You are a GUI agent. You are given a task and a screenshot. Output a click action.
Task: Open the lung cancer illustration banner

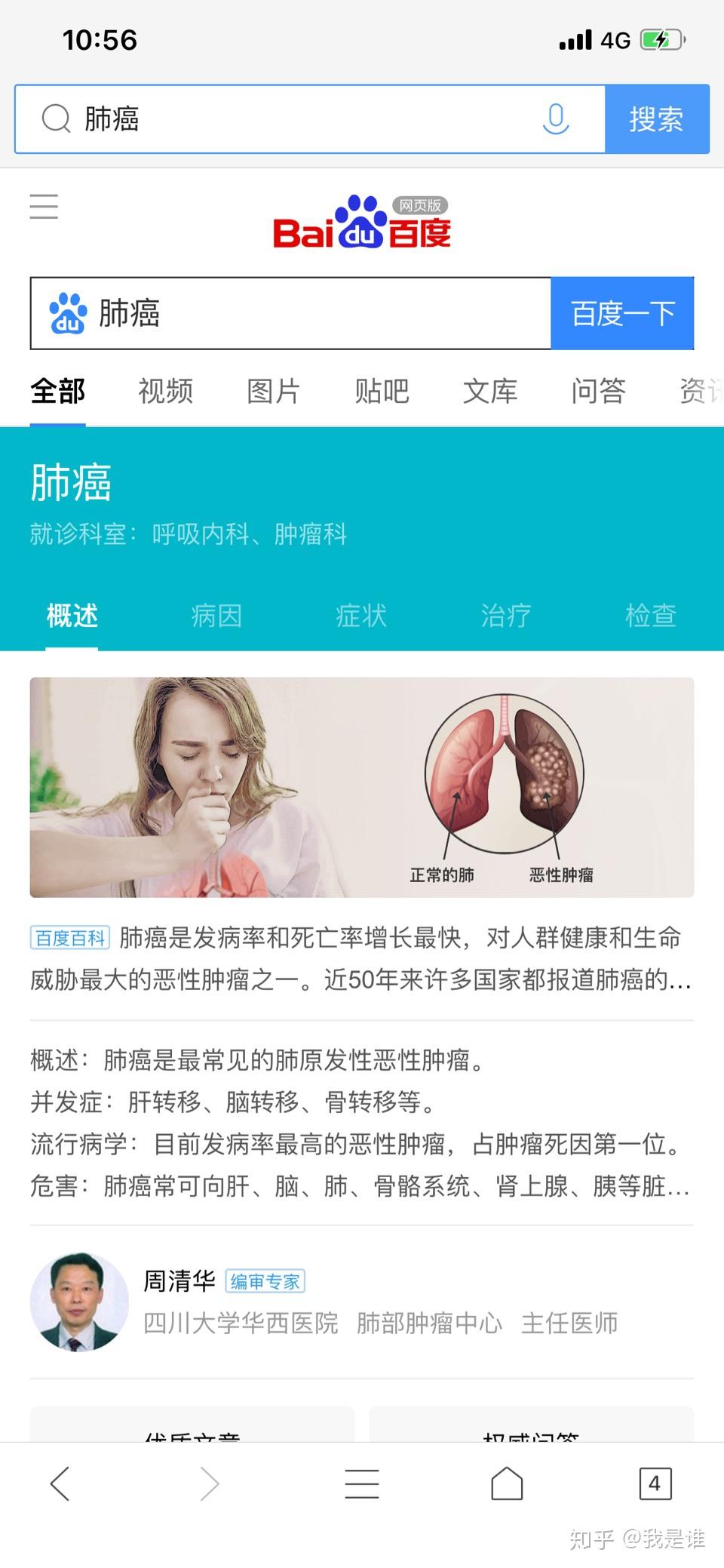[x=362, y=787]
